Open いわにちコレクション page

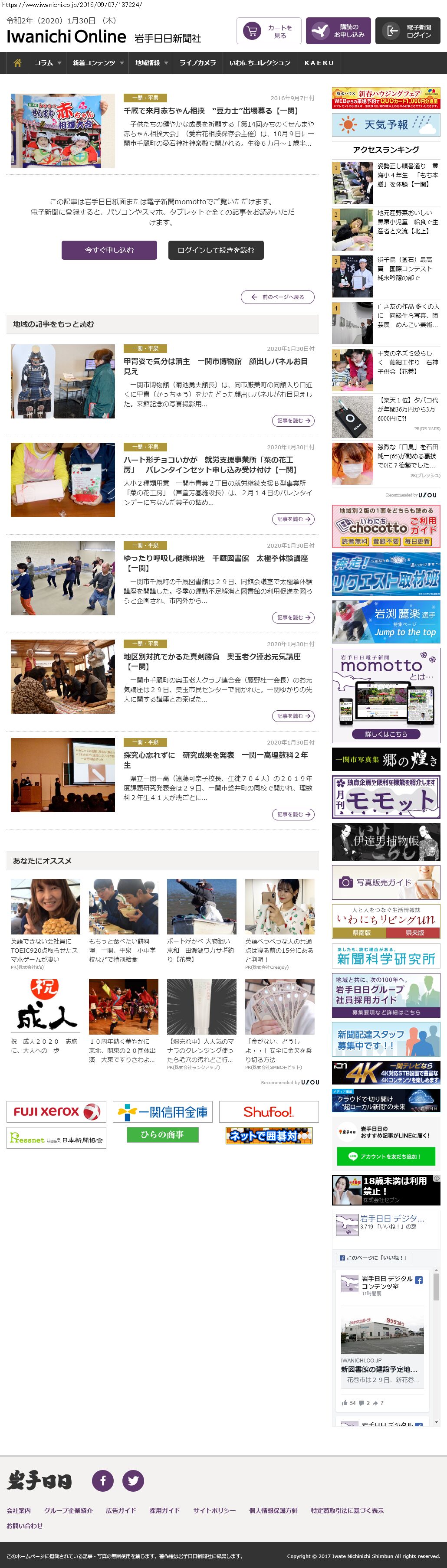pyautogui.click(x=260, y=63)
